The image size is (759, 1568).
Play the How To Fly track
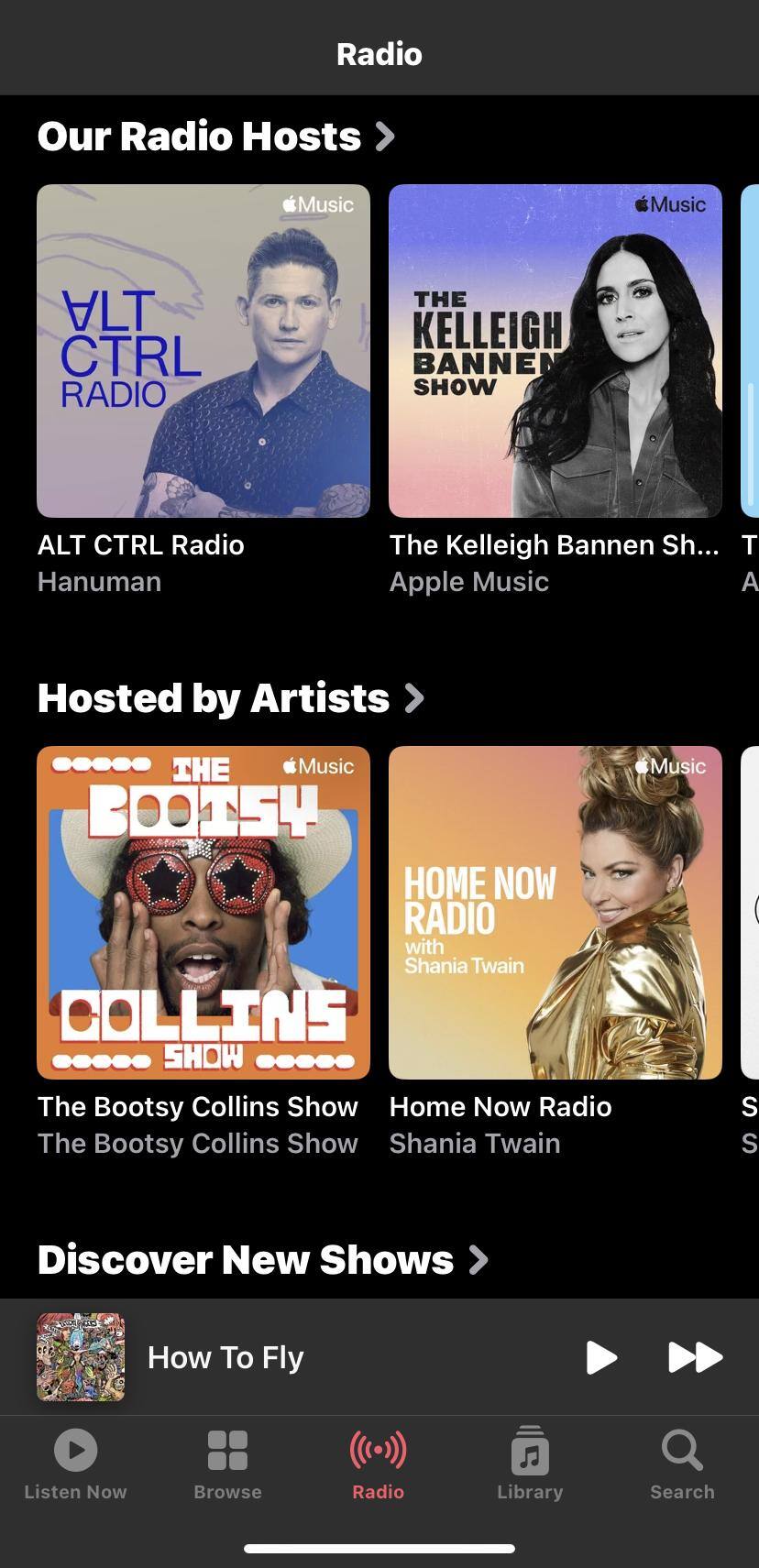coord(600,1357)
